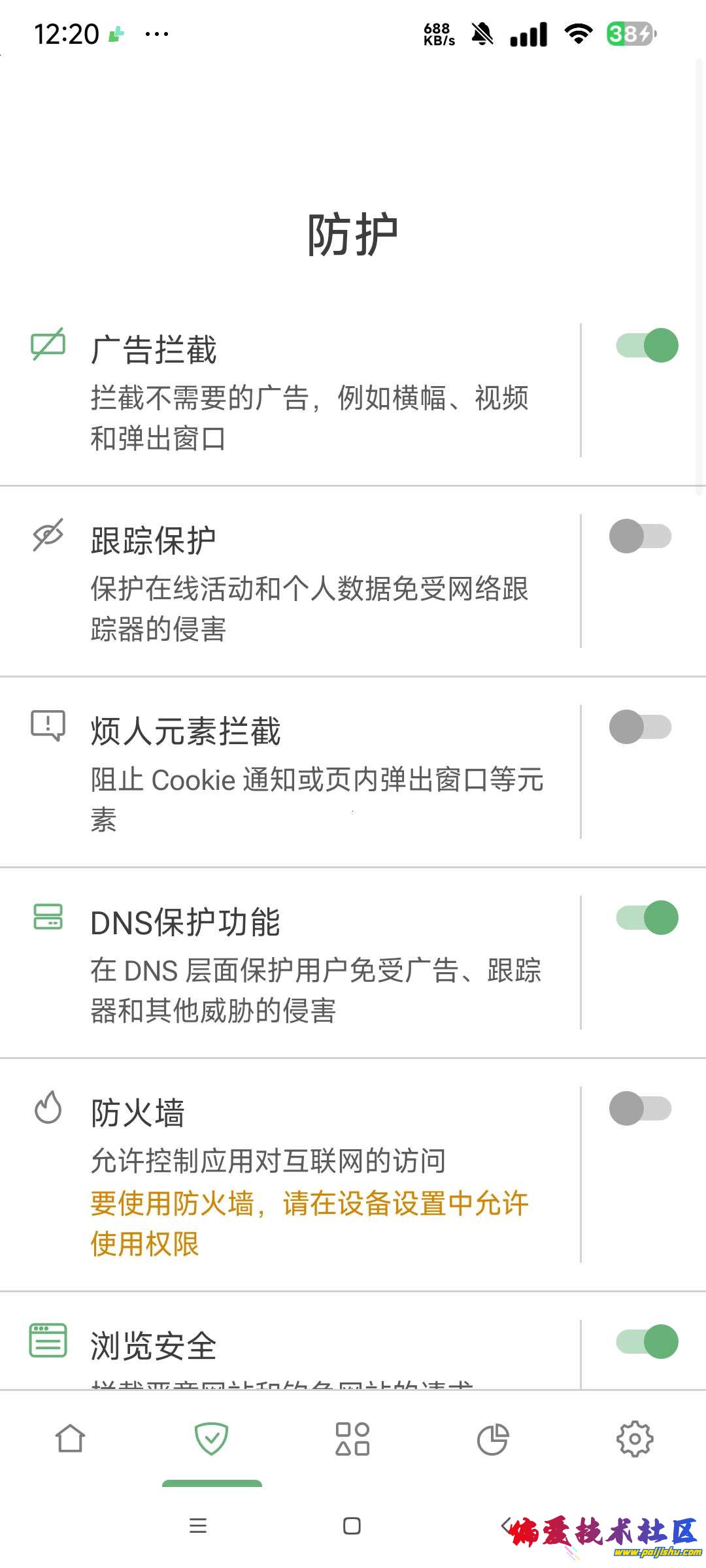706x1568 pixels.
Task: Open the statistics pie chart tab
Action: click(x=493, y=1439)
